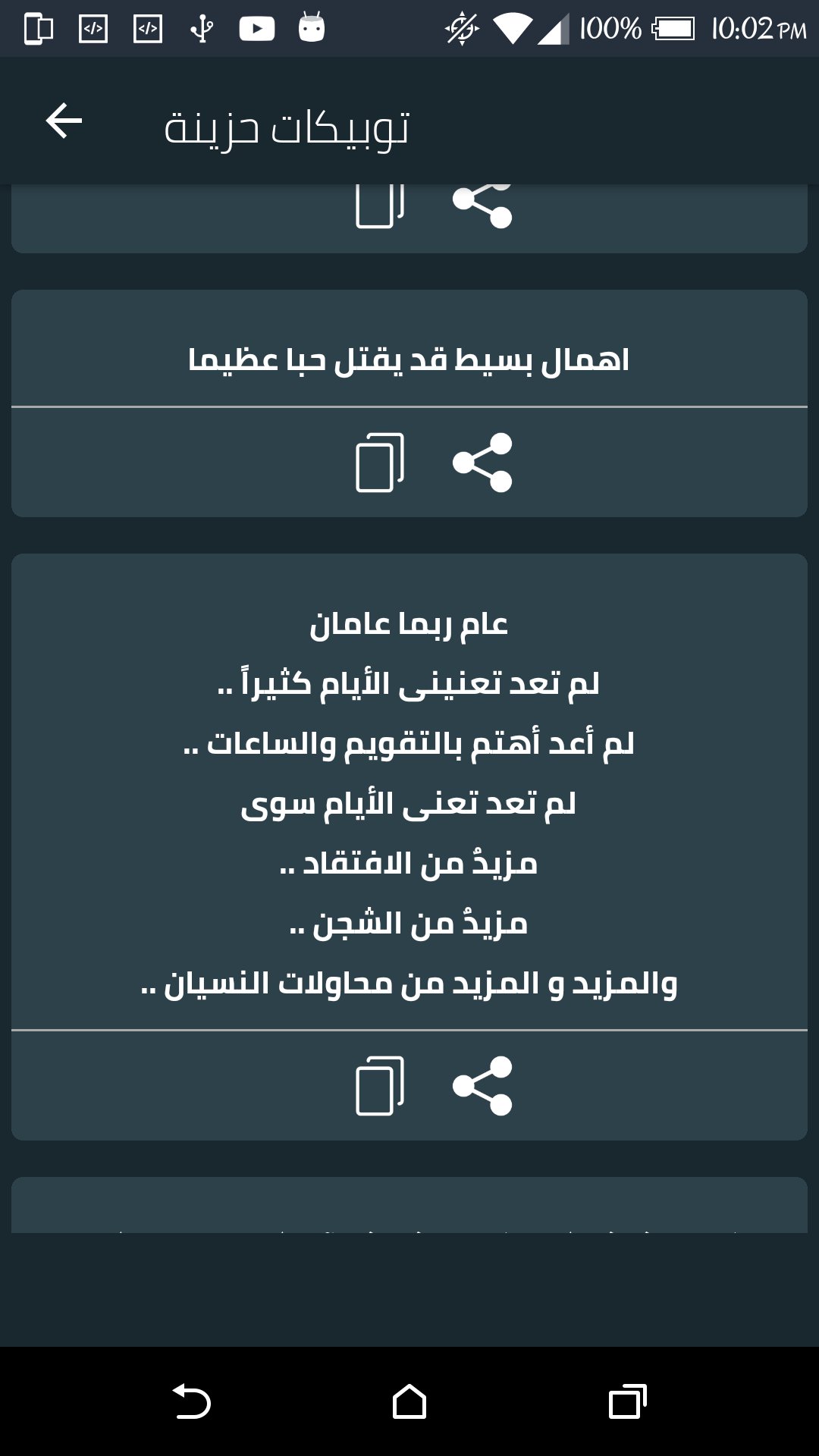Viewport: 819px width, 1456px height.
Task: Go back using the toolbar arrow
Action: (64, 121)
